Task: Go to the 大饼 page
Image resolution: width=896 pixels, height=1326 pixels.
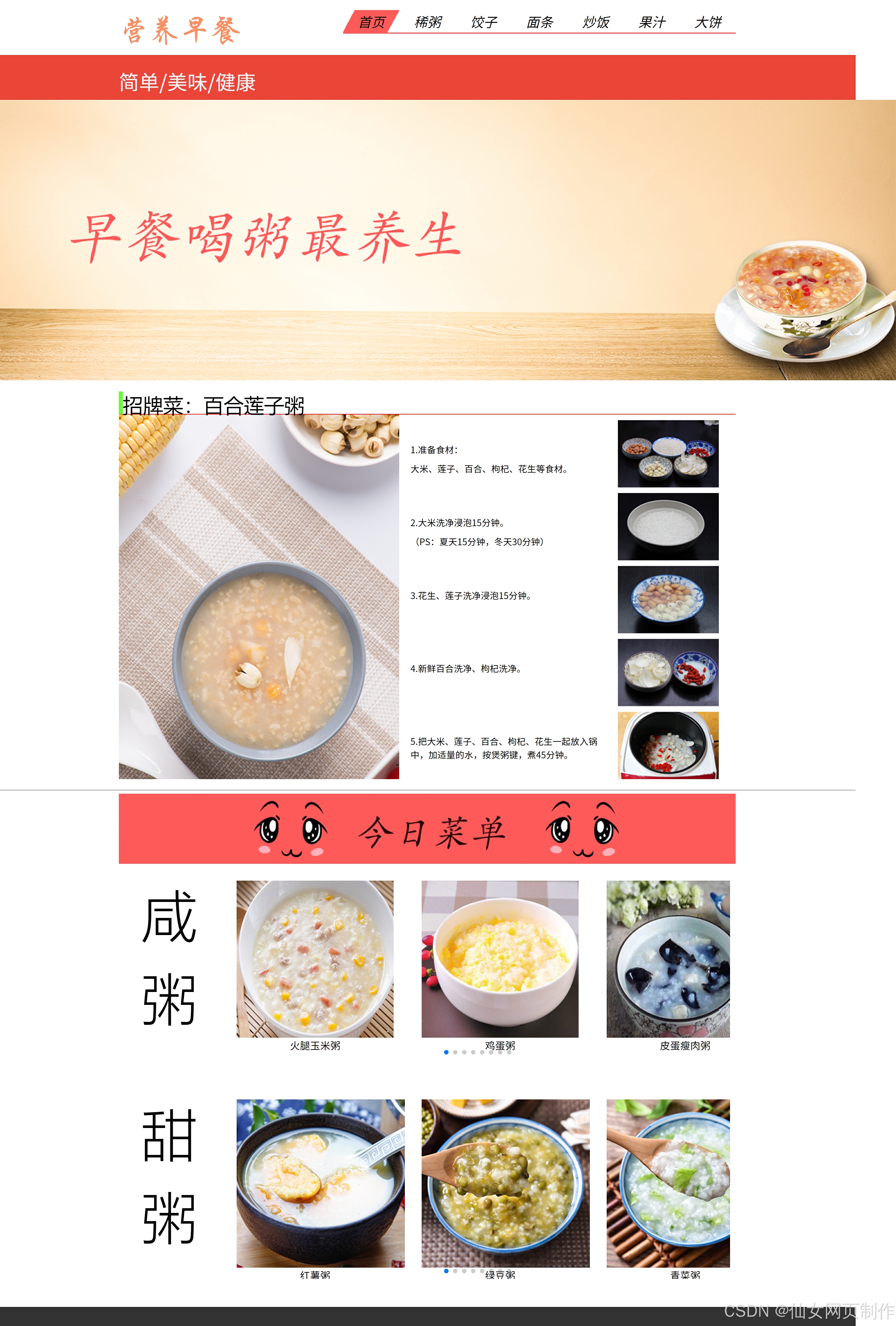Action: [707, 22]
